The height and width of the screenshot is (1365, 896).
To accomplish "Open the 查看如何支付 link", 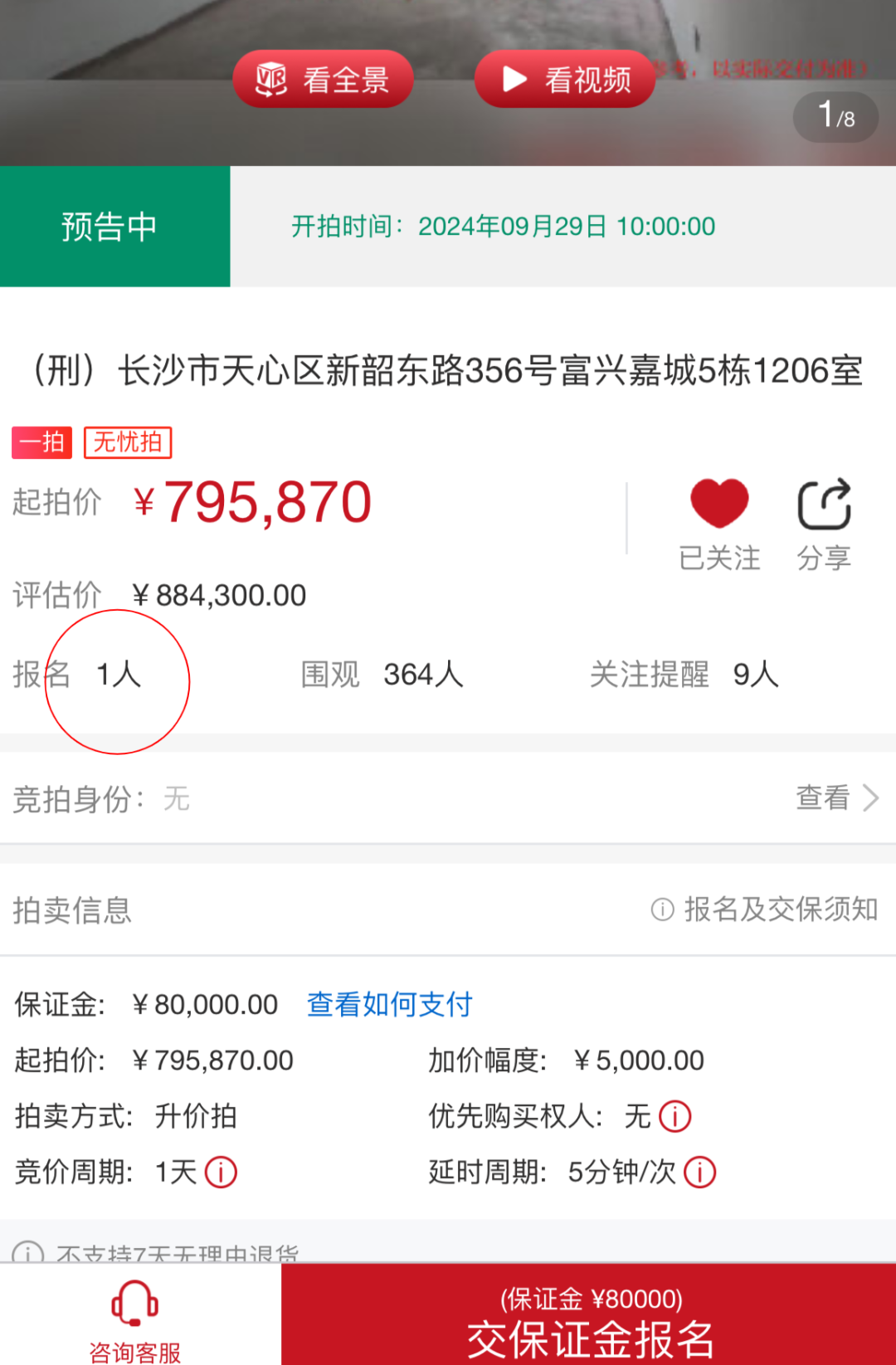I will pos(389,1005).
